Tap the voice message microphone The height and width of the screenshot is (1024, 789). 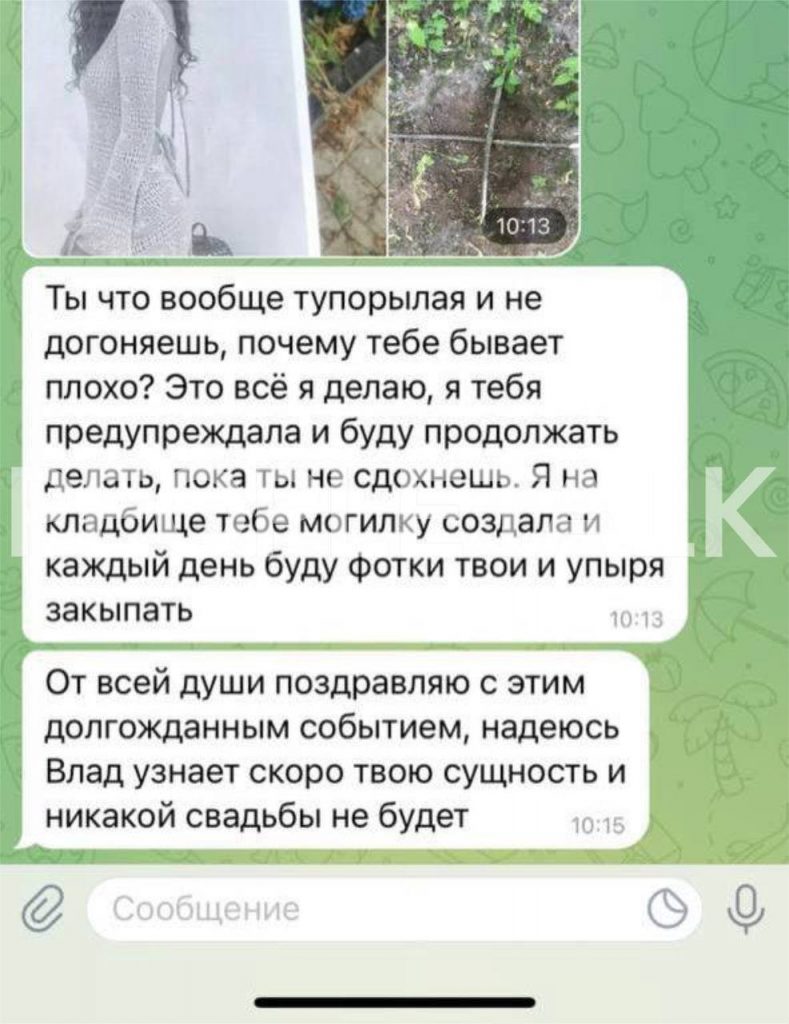(x=745, y=908)
